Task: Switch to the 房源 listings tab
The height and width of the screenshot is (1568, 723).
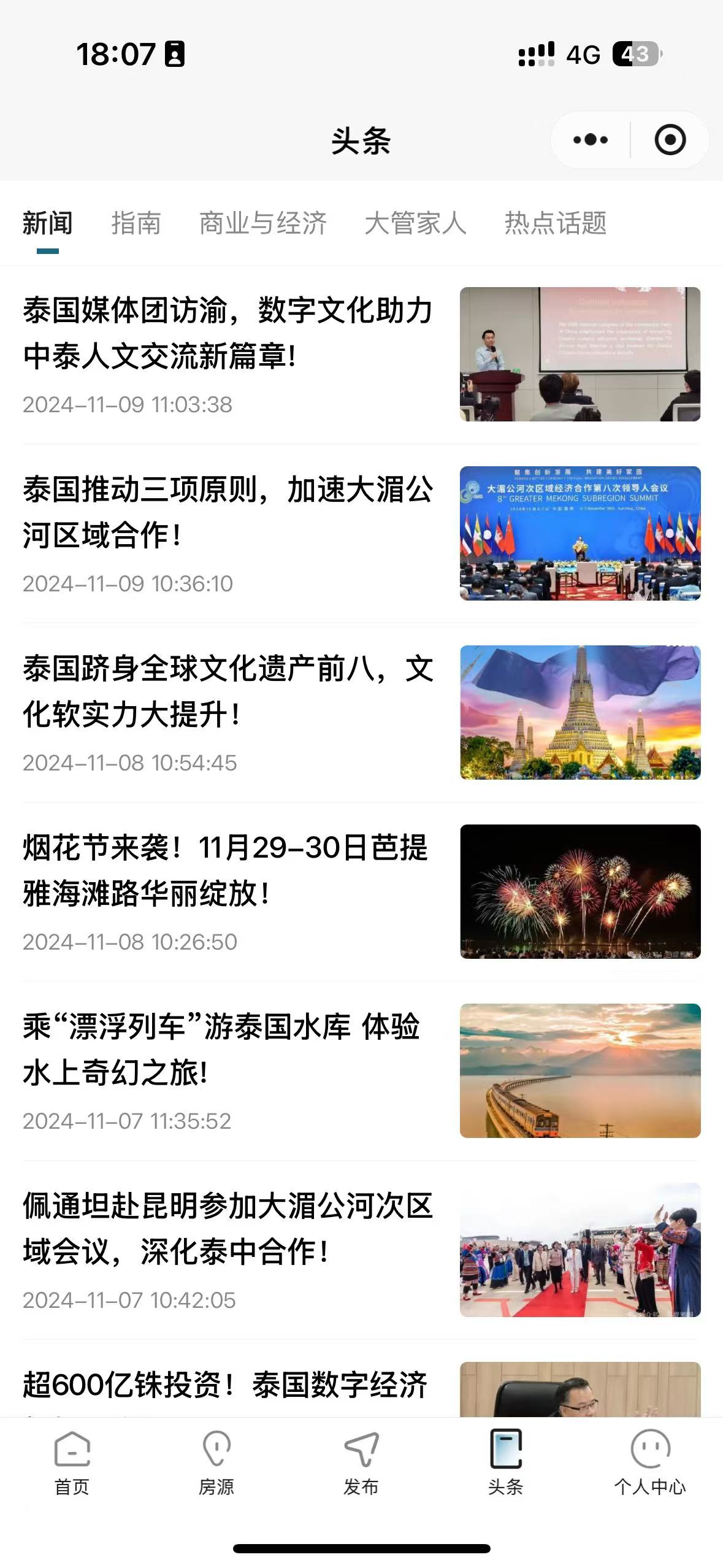Action: (x=216, y=1463)
